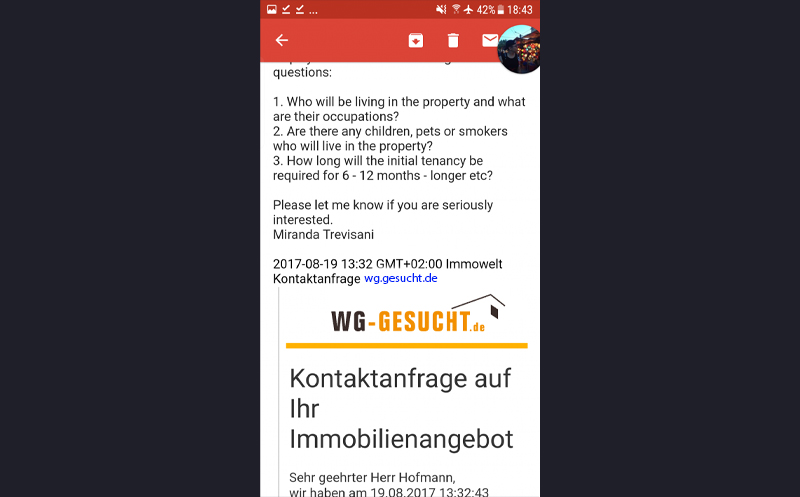
Task: Archive this email
Action: [x=415, y=40]
